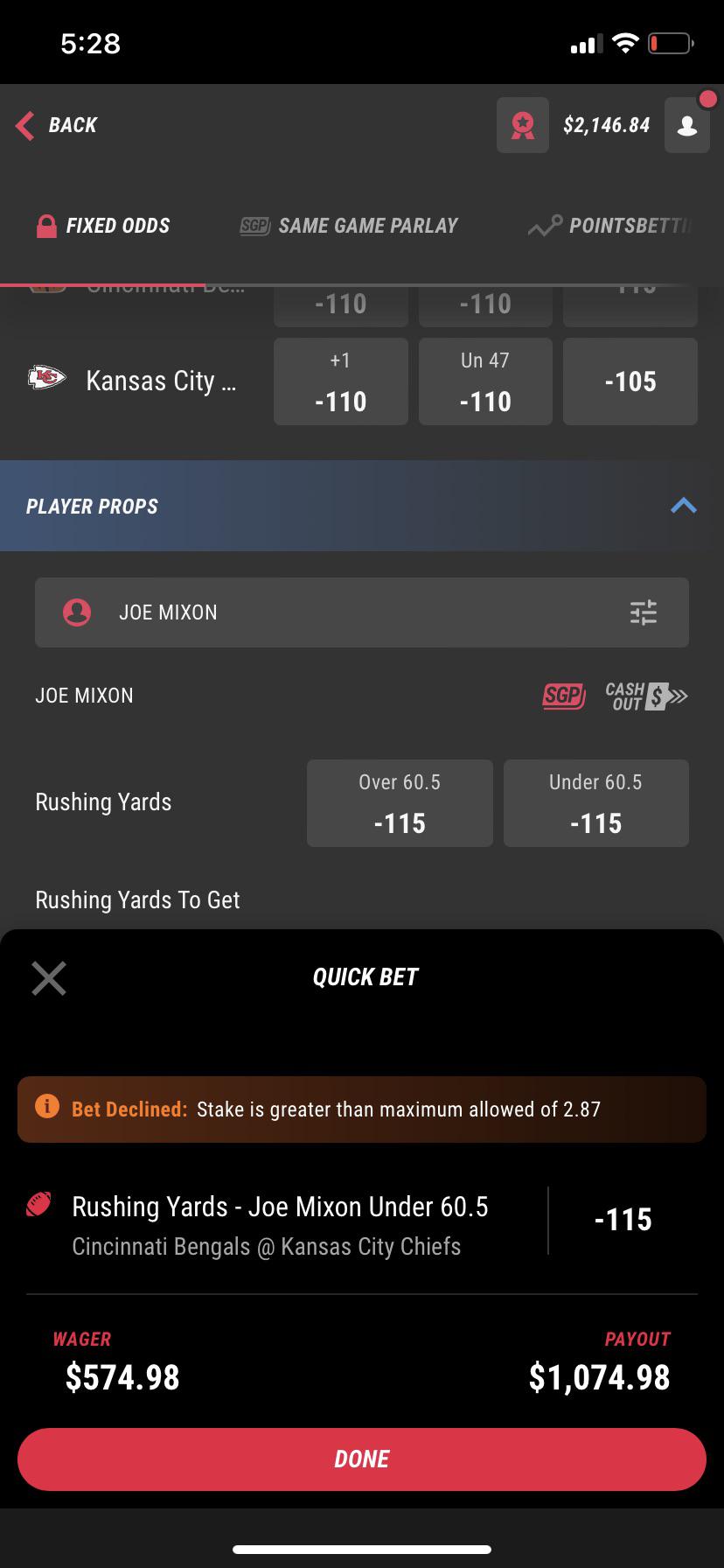Viewport: 724px width, 1568px height.
Task: Tap the $574.98 wager amount
Action: pos(121,1376)
